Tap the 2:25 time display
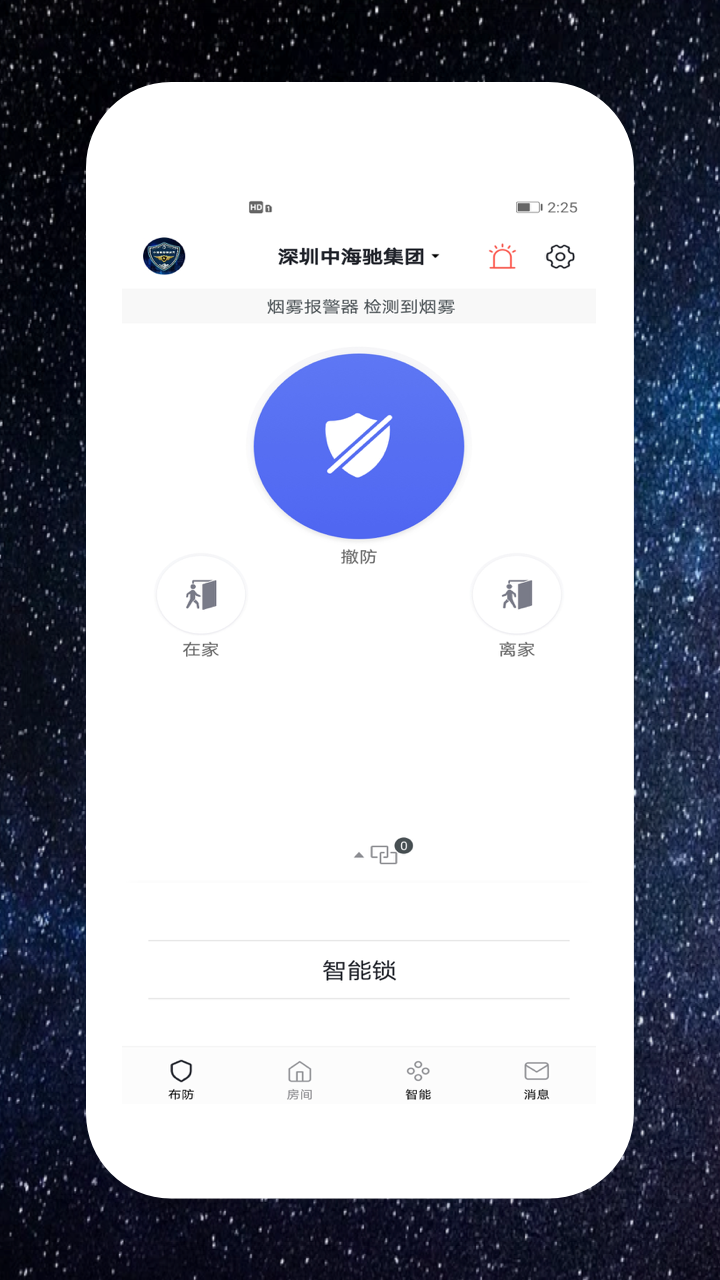Viewport: 720px width, 1280px height. 563,207
